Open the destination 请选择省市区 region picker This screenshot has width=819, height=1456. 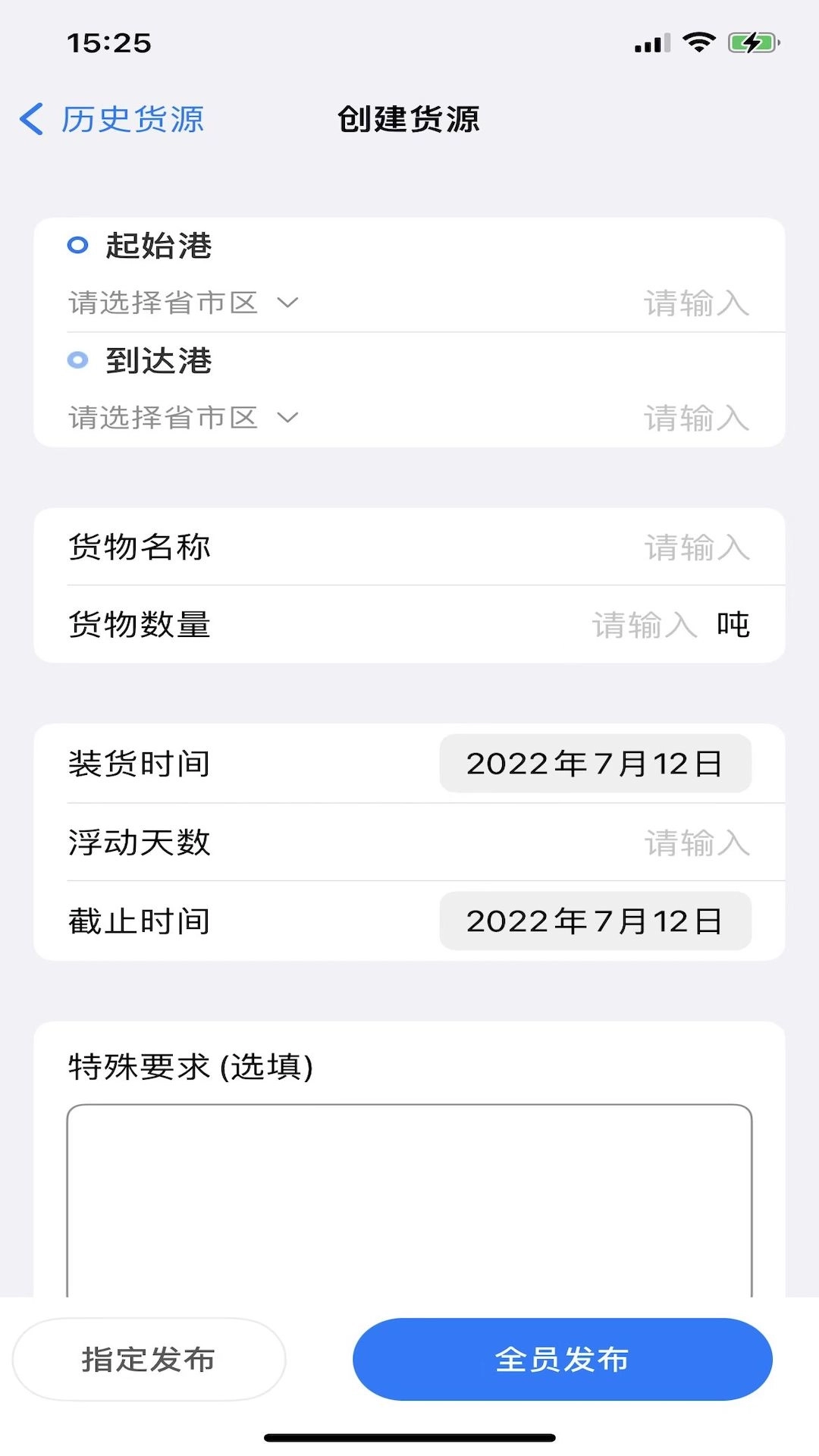(163, 418)
